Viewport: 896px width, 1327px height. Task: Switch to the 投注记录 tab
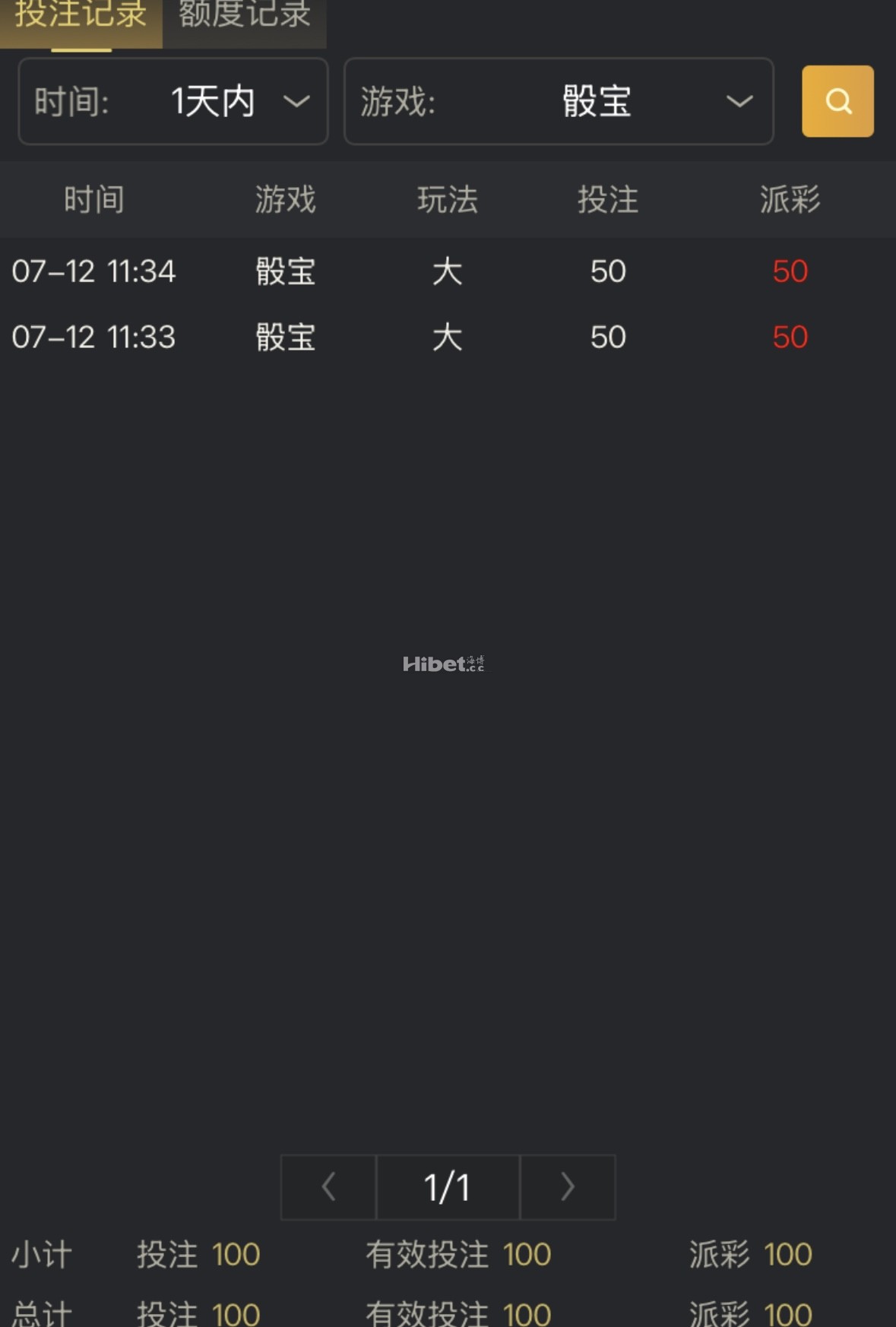click(81, 17)
